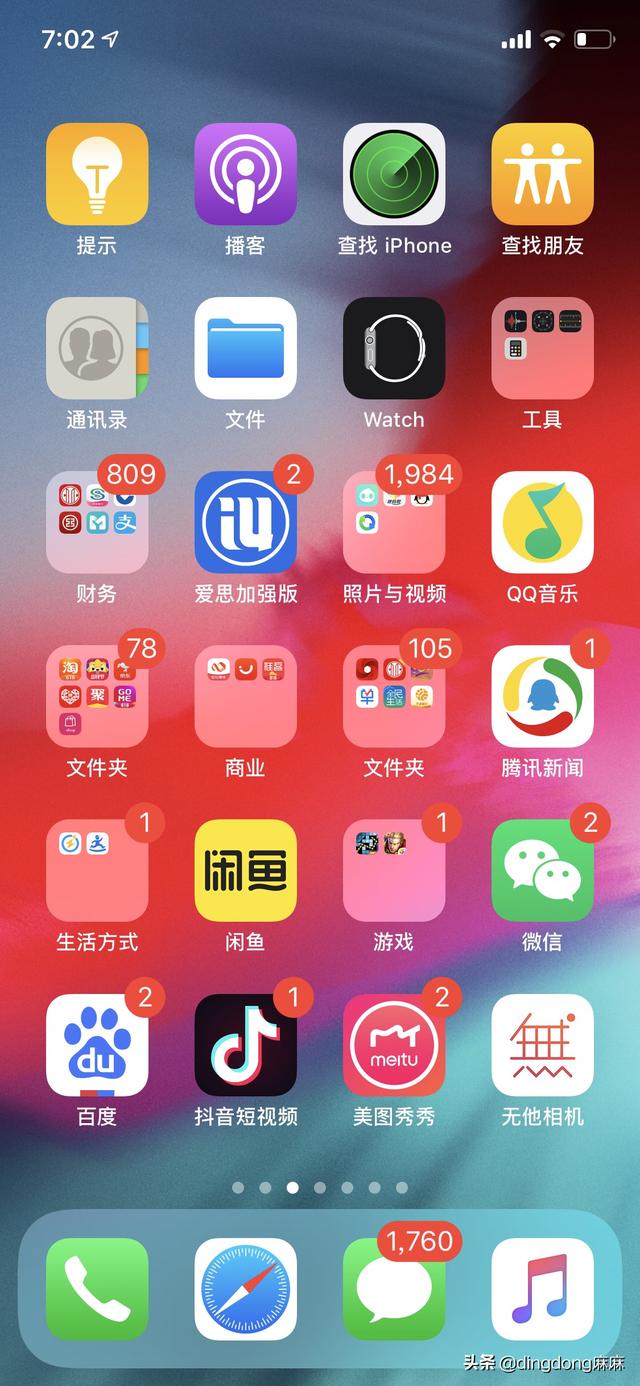Viewport: 640px width, 1386px height.
Task: Open 微信 WeChat
Action: pyautogui.click(x=542, y=870)
